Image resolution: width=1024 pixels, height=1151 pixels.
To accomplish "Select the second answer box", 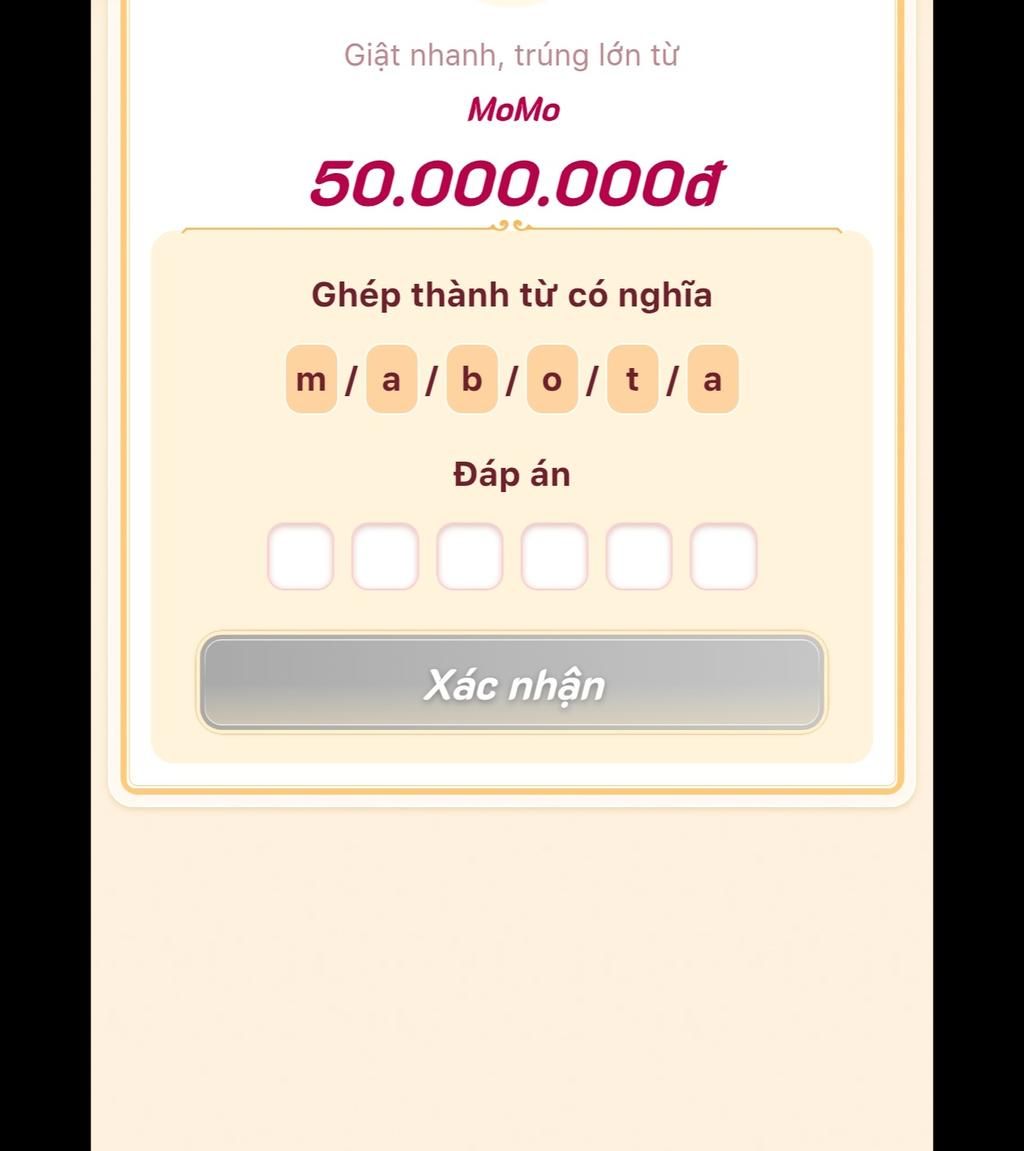I will pyautogui.click(x=385, y=556).
